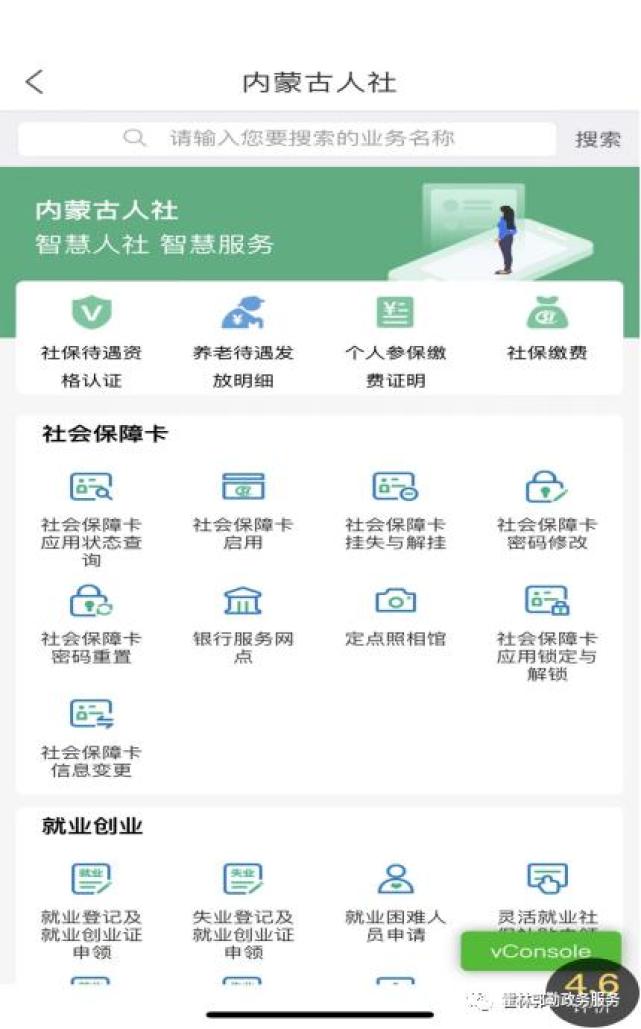Open 社保待遇资格认证
Screen dimensions: 641x1029
click(x=91, y=339)
